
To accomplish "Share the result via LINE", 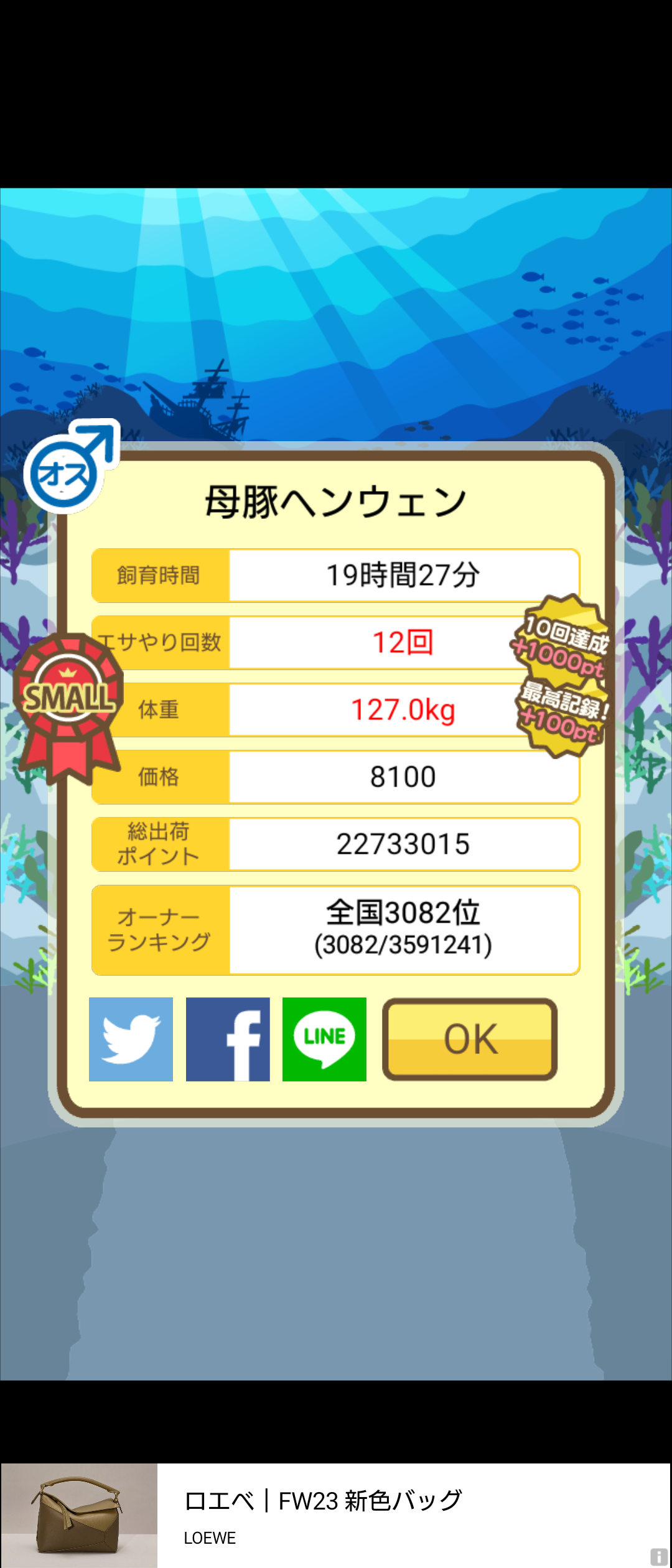I will click(x=324, y=1039).
